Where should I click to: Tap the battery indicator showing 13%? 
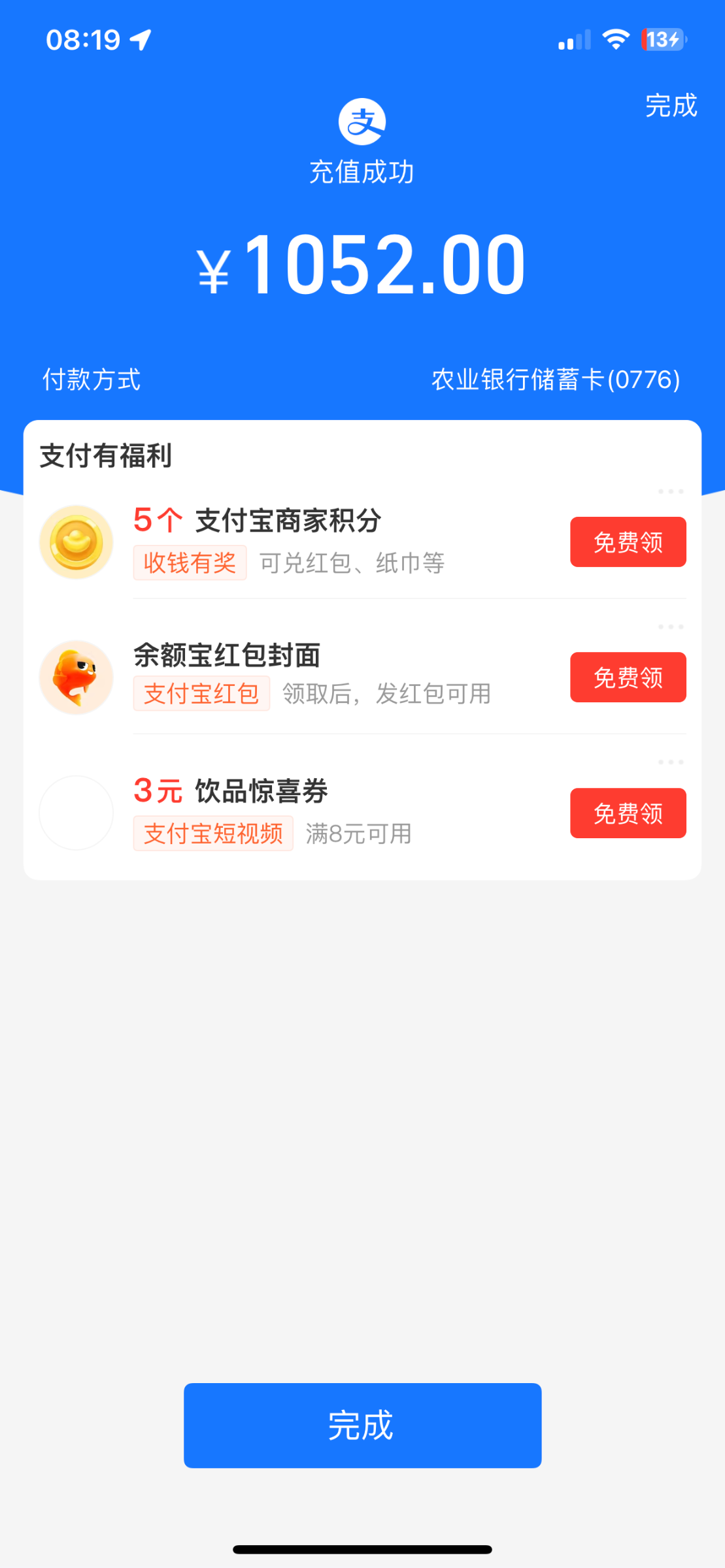click(x=663, y=39)
